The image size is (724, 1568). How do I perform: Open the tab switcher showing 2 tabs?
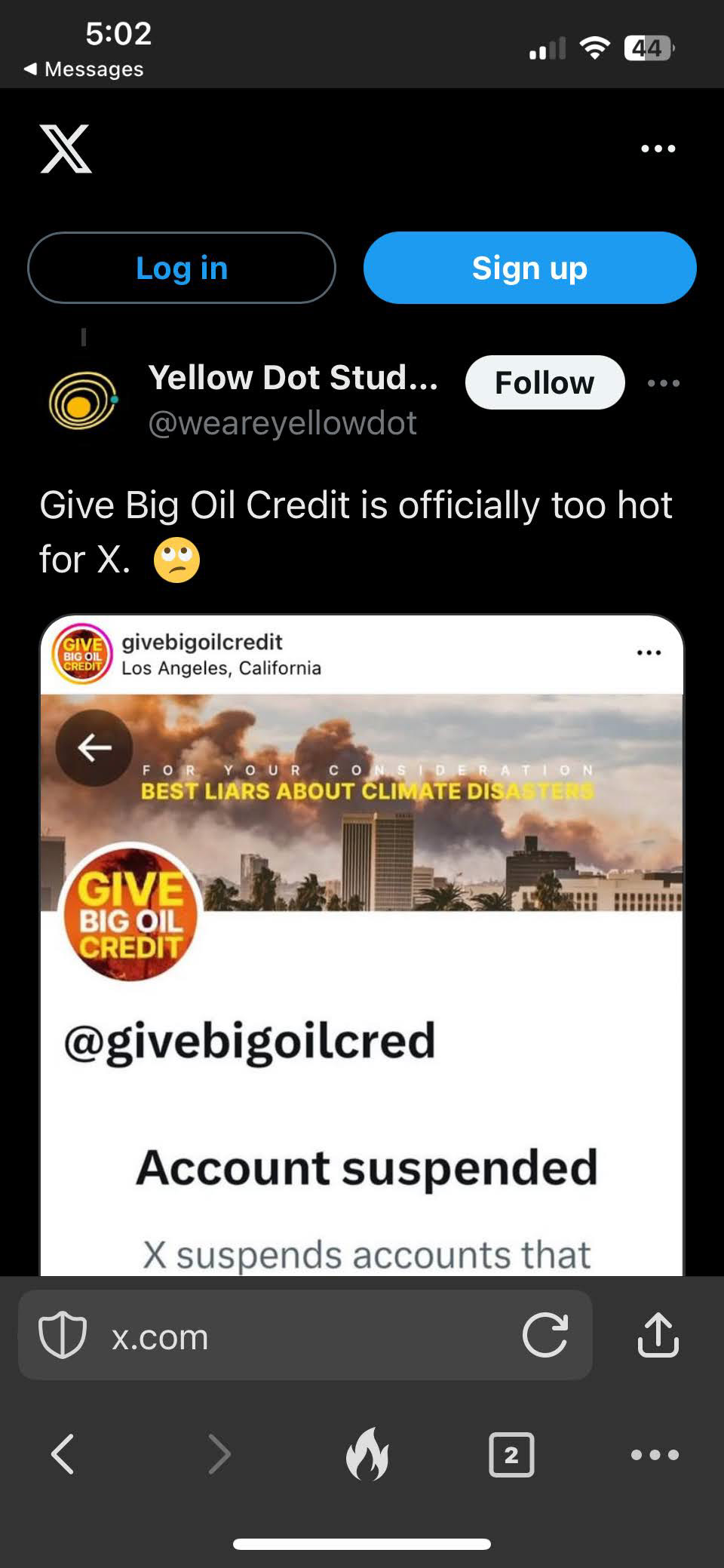511,1454
